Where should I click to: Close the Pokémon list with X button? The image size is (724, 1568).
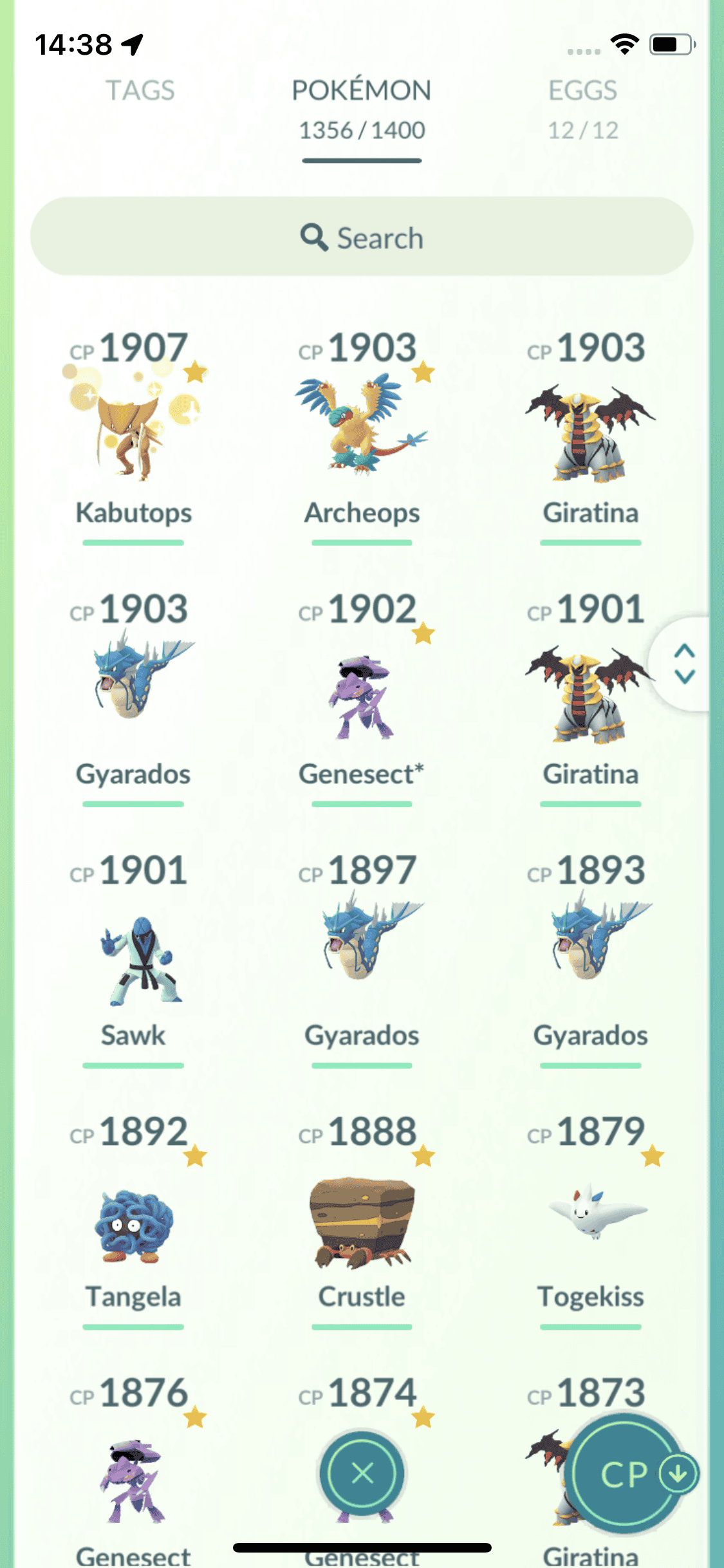pos(362,1473)
